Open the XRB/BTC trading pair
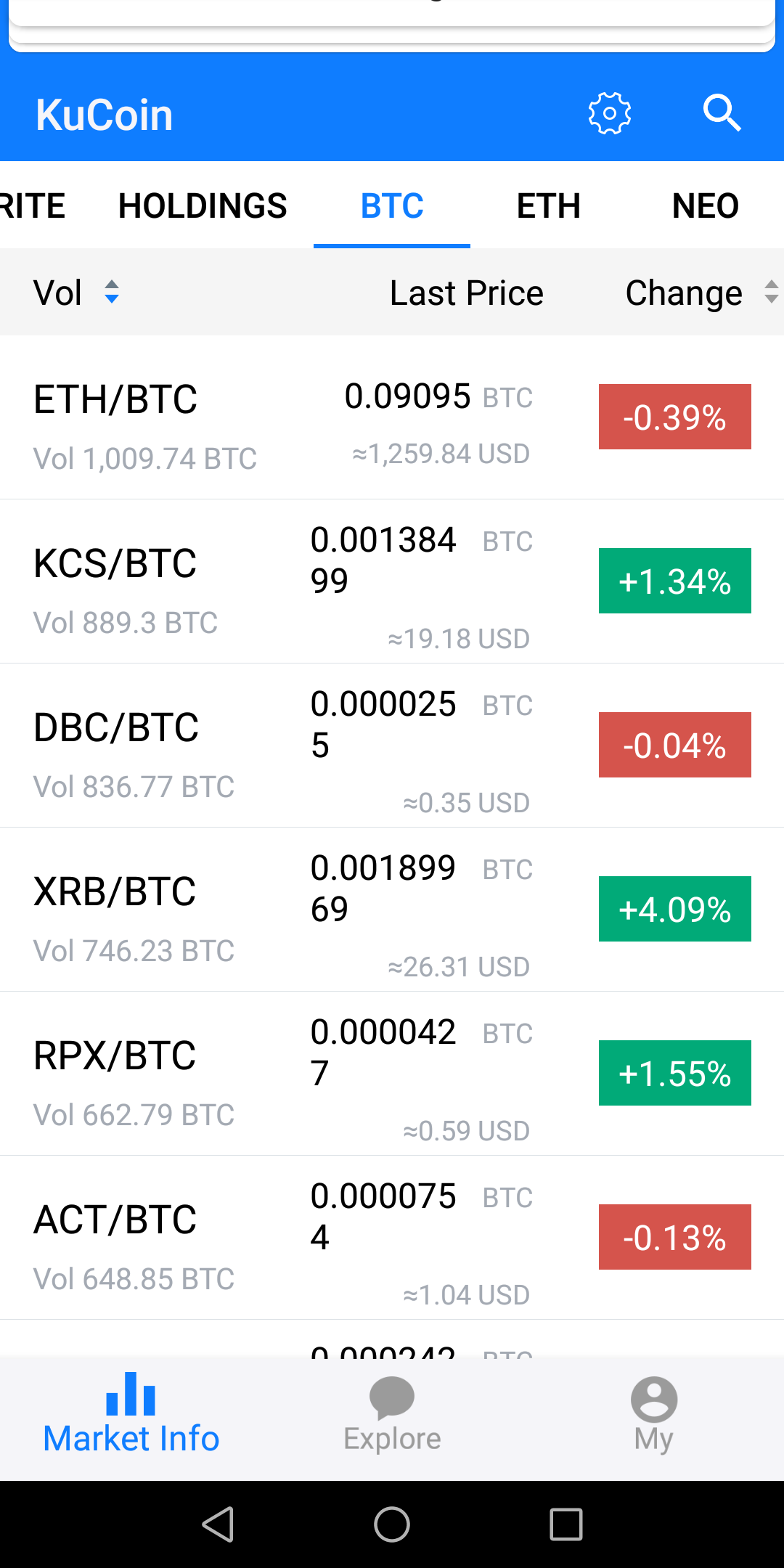This screenshot has width=784, height=1568. [x=392, y=910]
